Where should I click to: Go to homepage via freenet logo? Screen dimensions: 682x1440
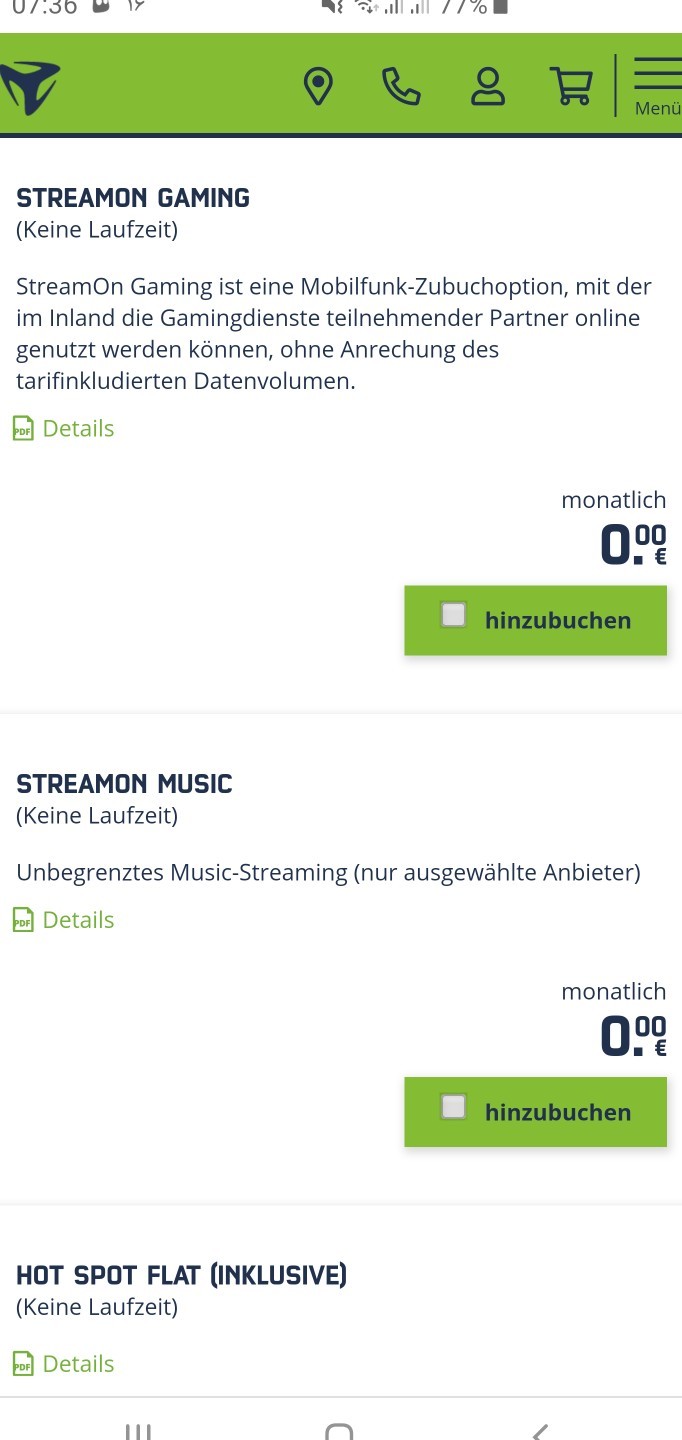(30, 88)
